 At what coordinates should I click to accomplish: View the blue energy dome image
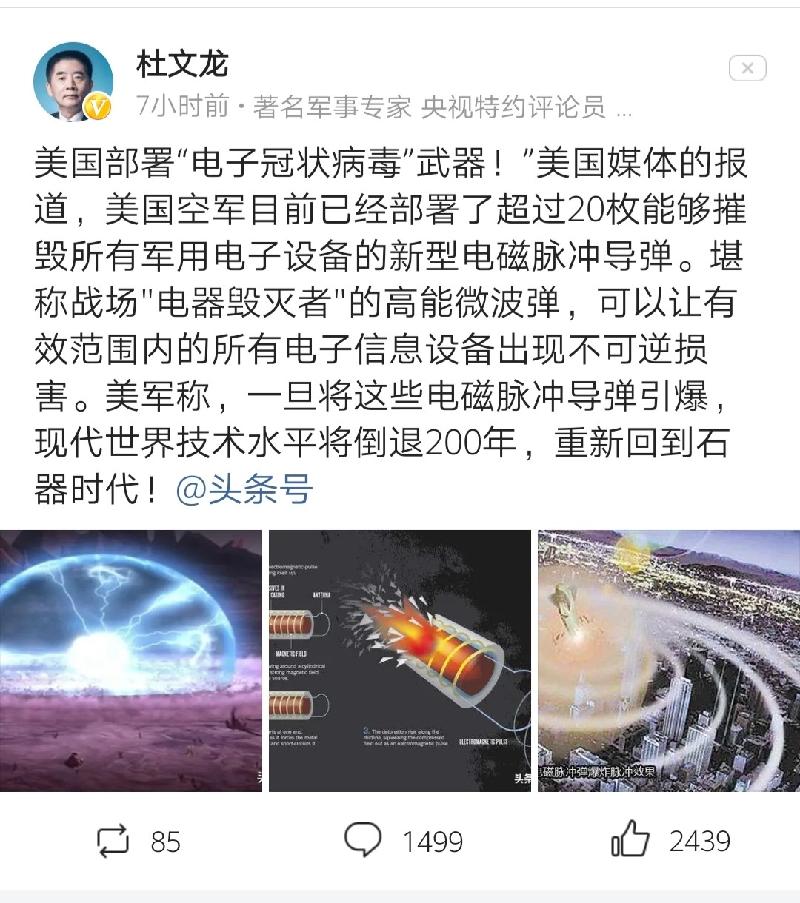[130, 660]
